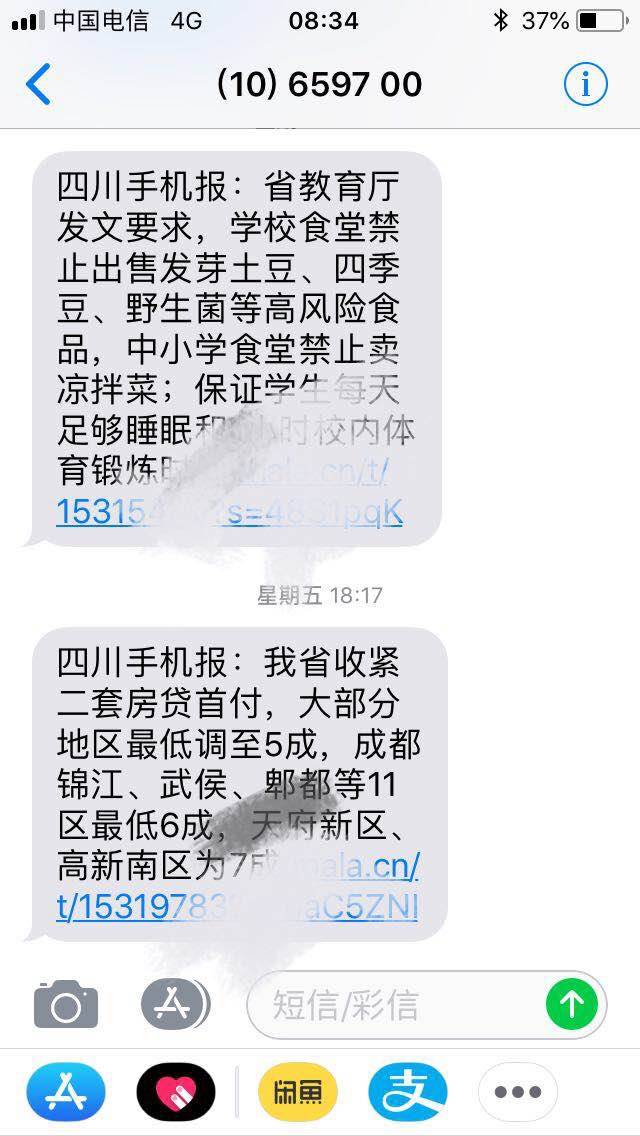Open the link in the education department message

tap(230, 511)
